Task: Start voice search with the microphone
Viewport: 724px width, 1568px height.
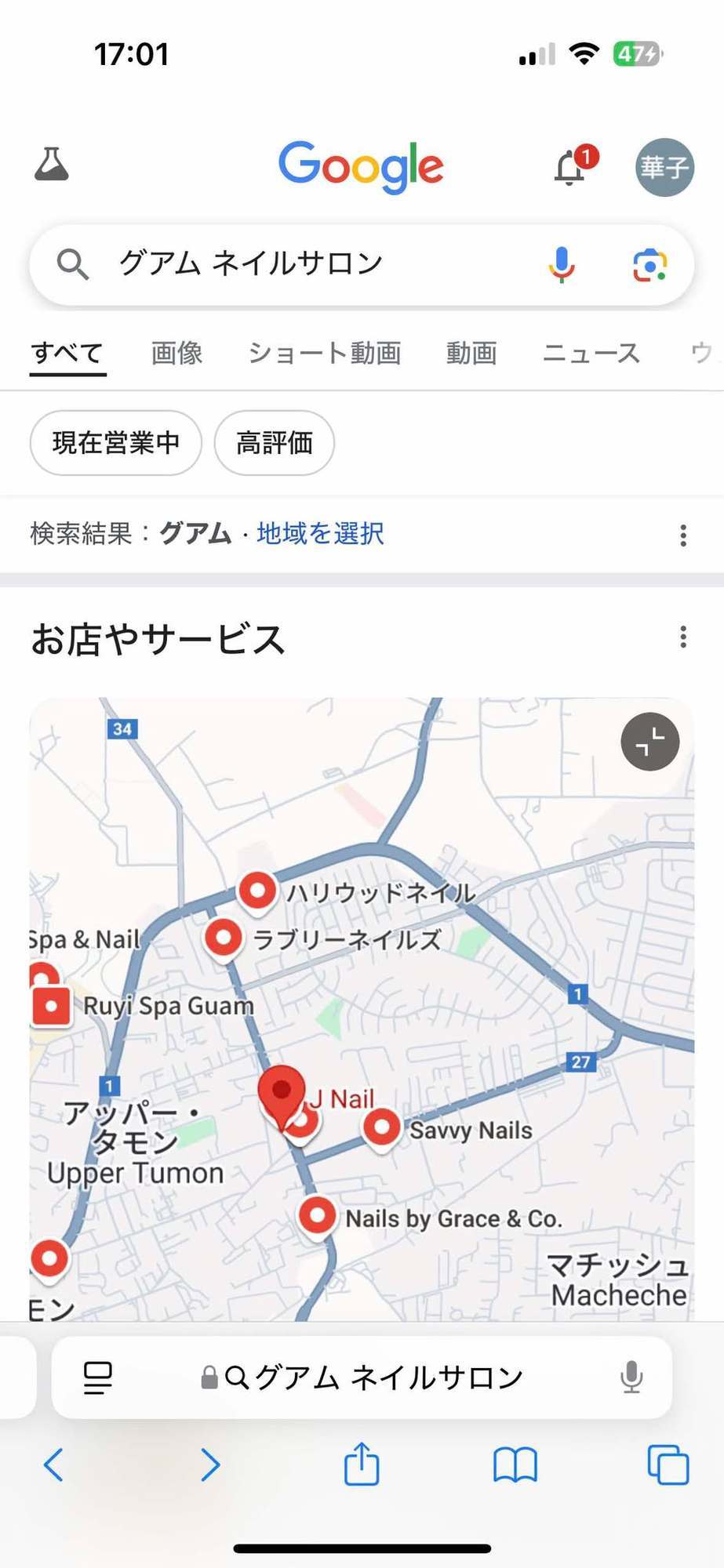Action: (561, 264)
